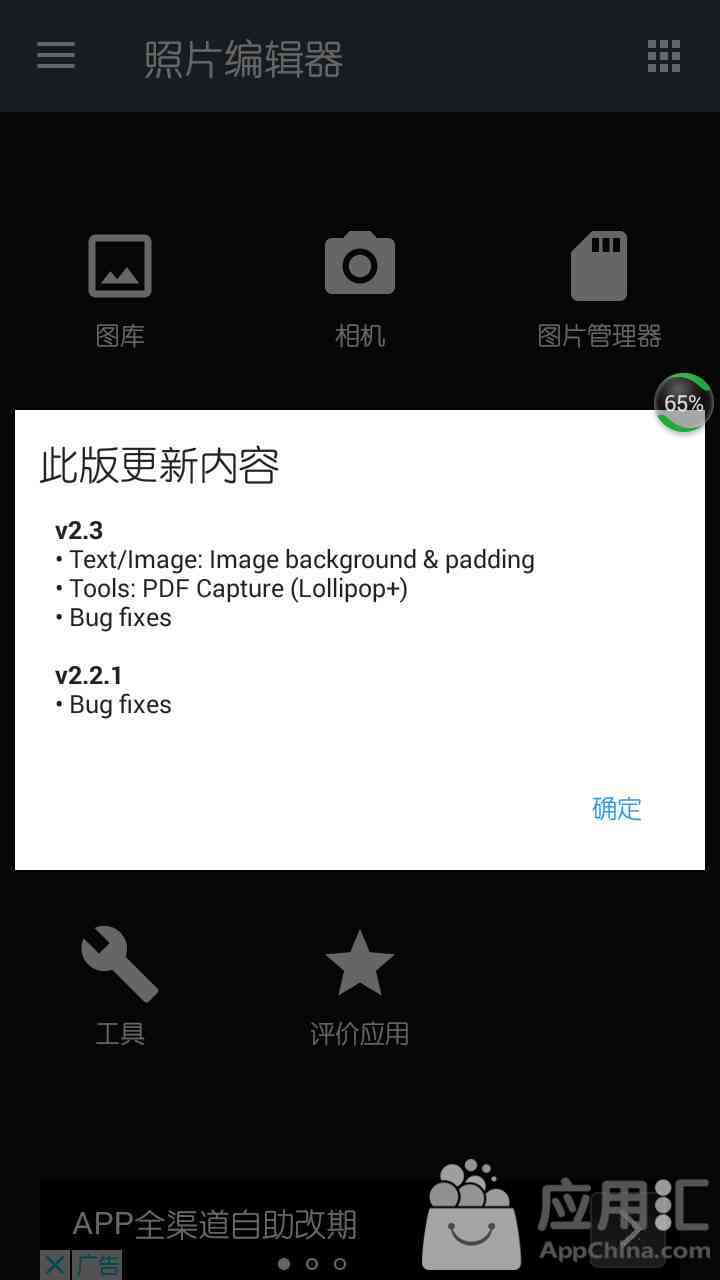Image resolution: width=720 pixels, height=1280 pixels.
Task: Open the hamburger drawer menu
Action: click(56, 56)
